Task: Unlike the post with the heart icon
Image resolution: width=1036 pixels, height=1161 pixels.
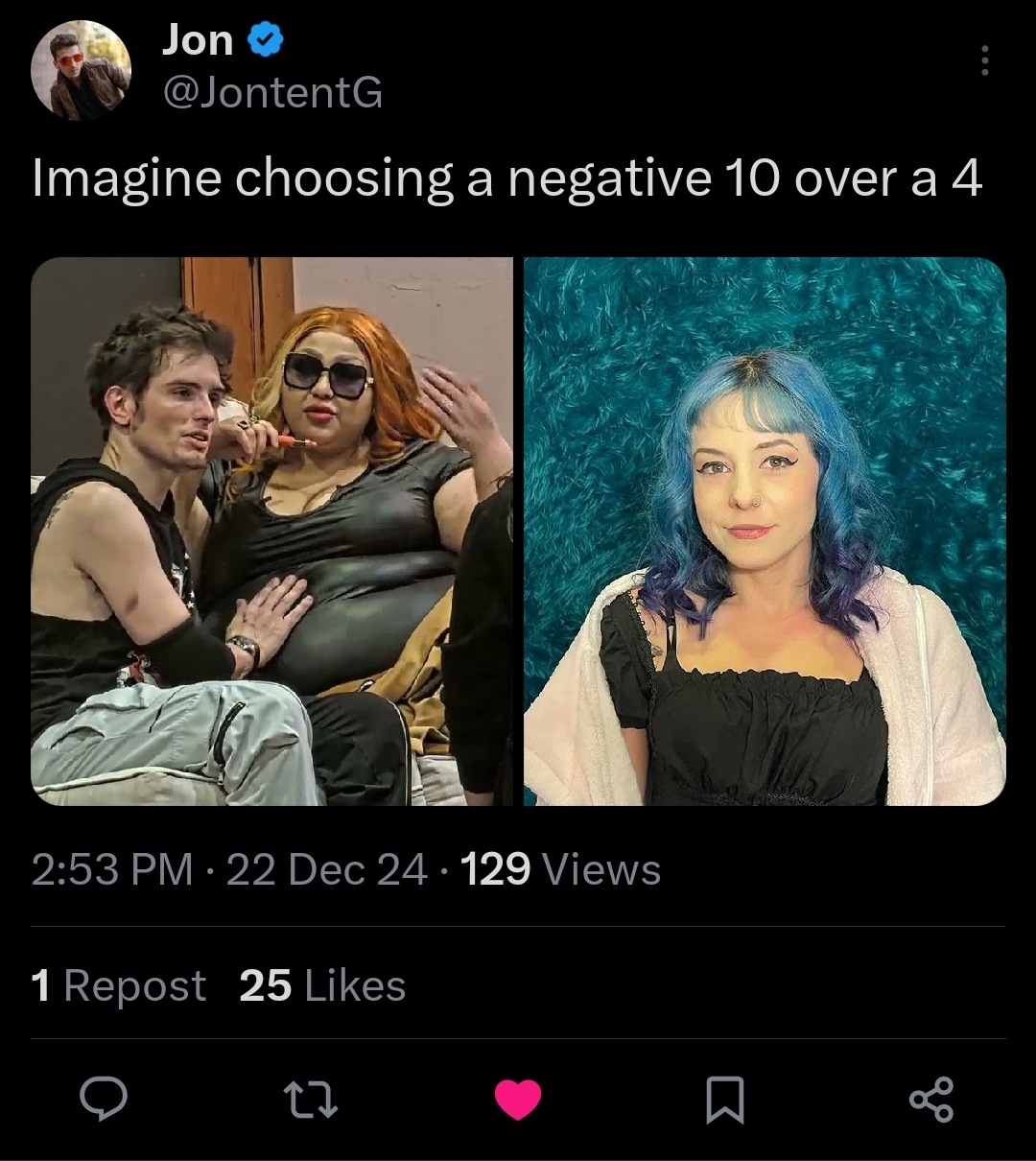Action: (518, 1100)
